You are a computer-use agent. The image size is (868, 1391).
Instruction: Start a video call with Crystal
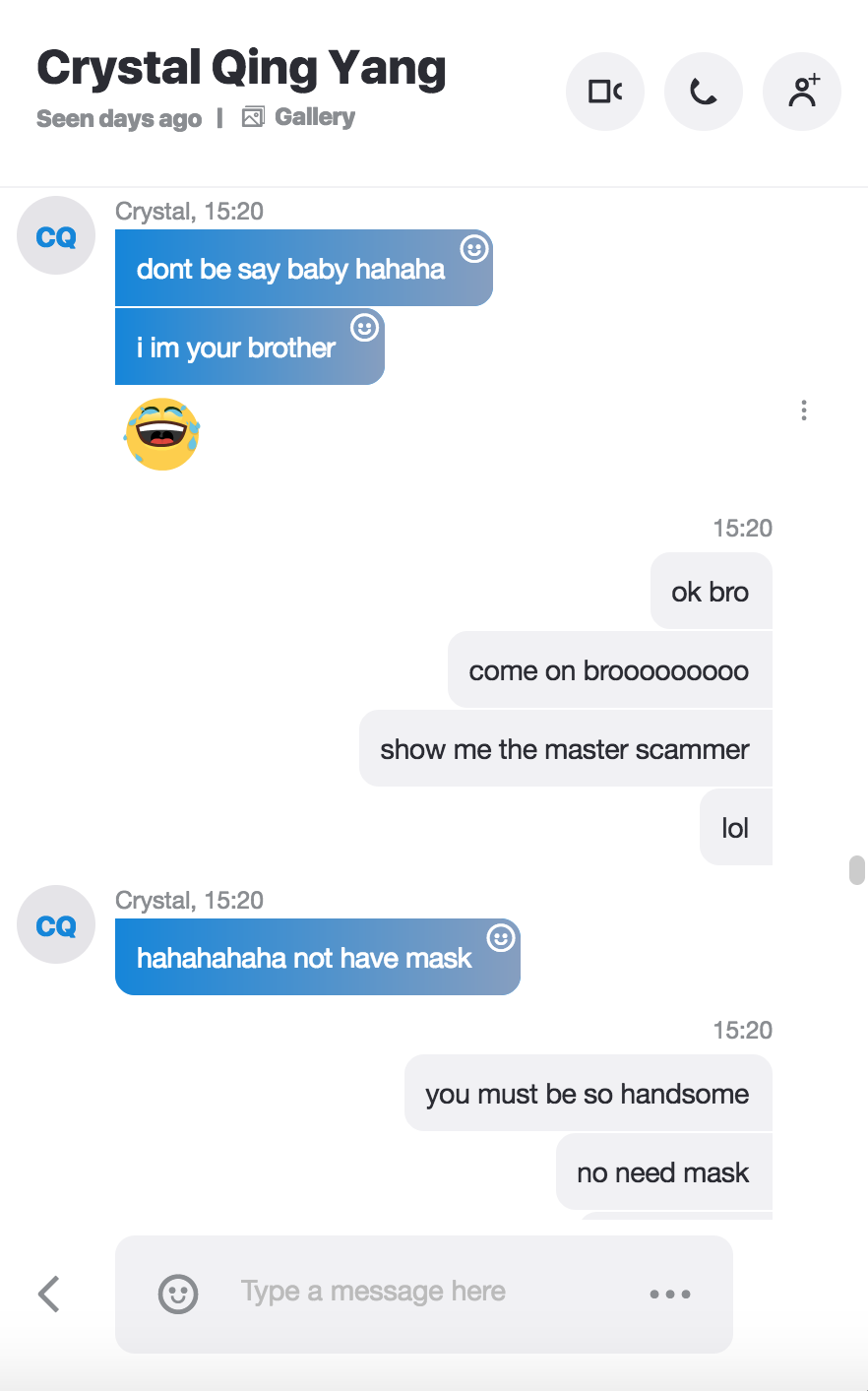point(604,92)
